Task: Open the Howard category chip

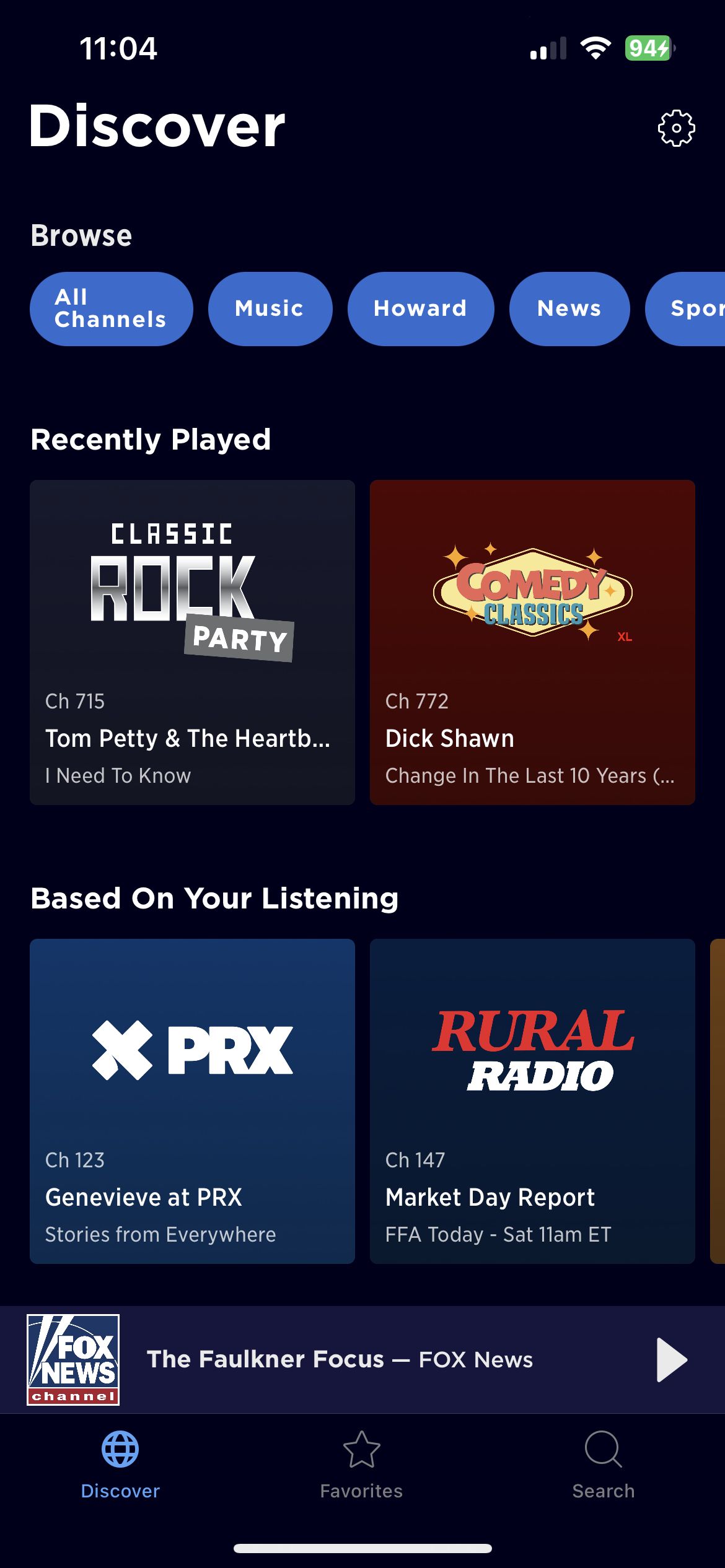Action: (x=421, y=308)
